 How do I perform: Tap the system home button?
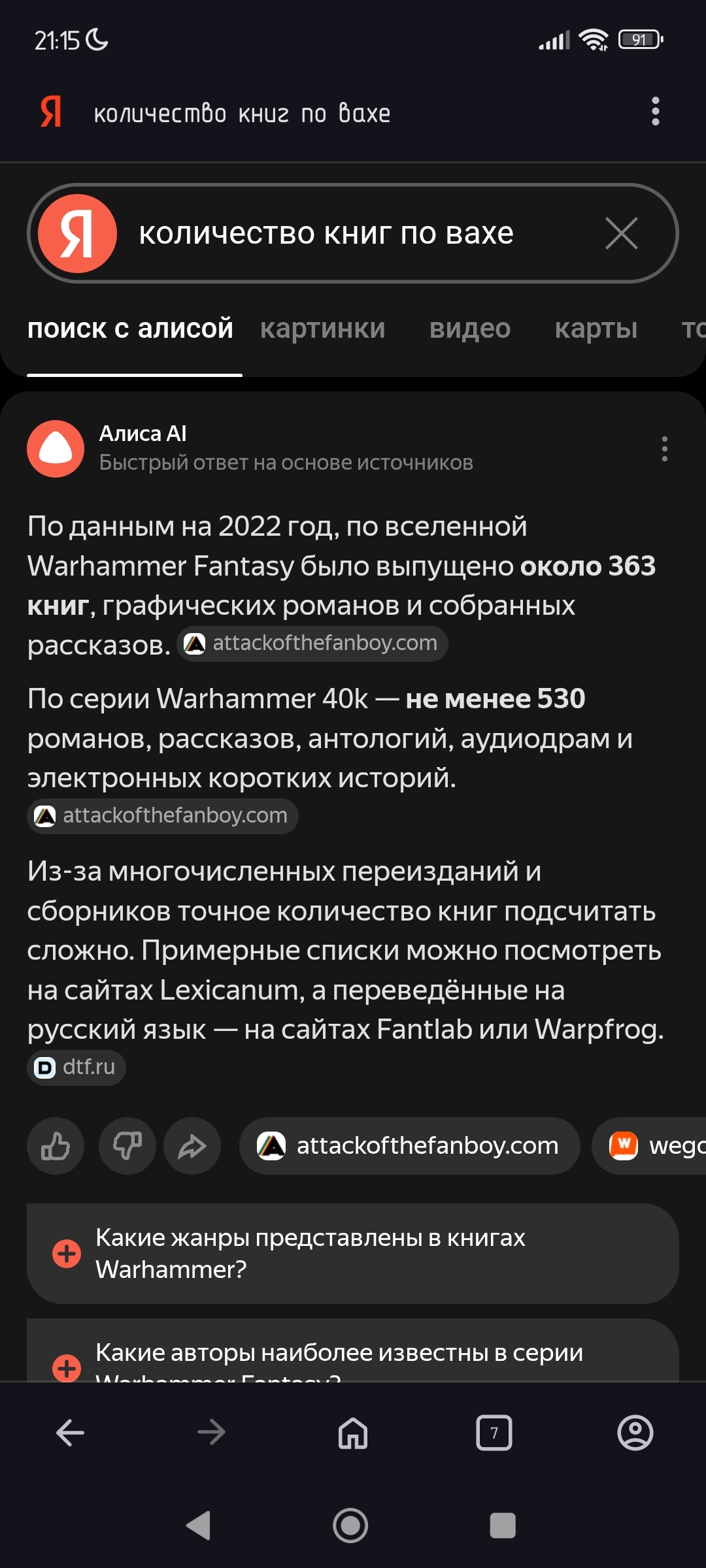click(350, 1526)
